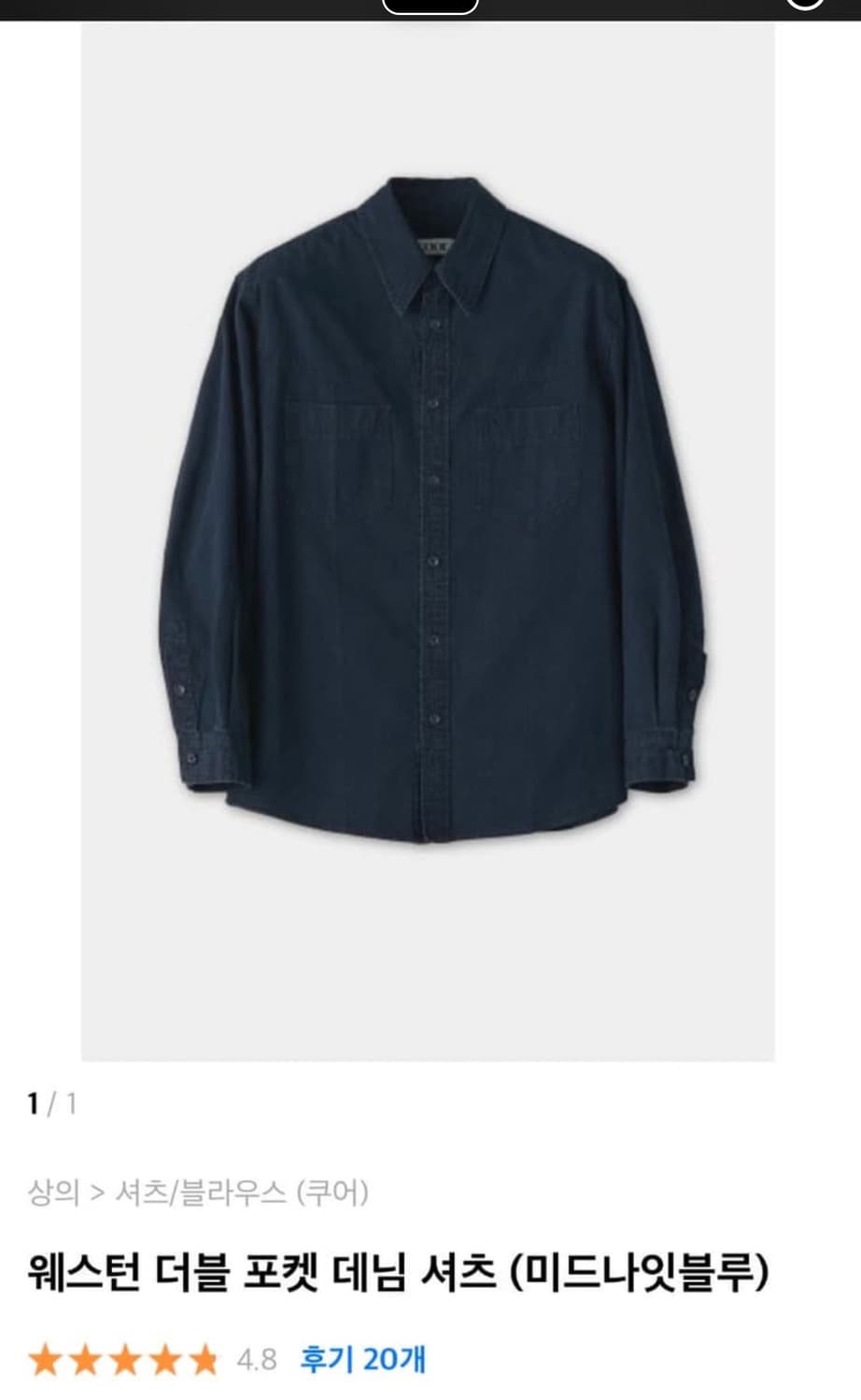
Task: Open the 후기 20개 reviews link
Action: [362, 1359]
